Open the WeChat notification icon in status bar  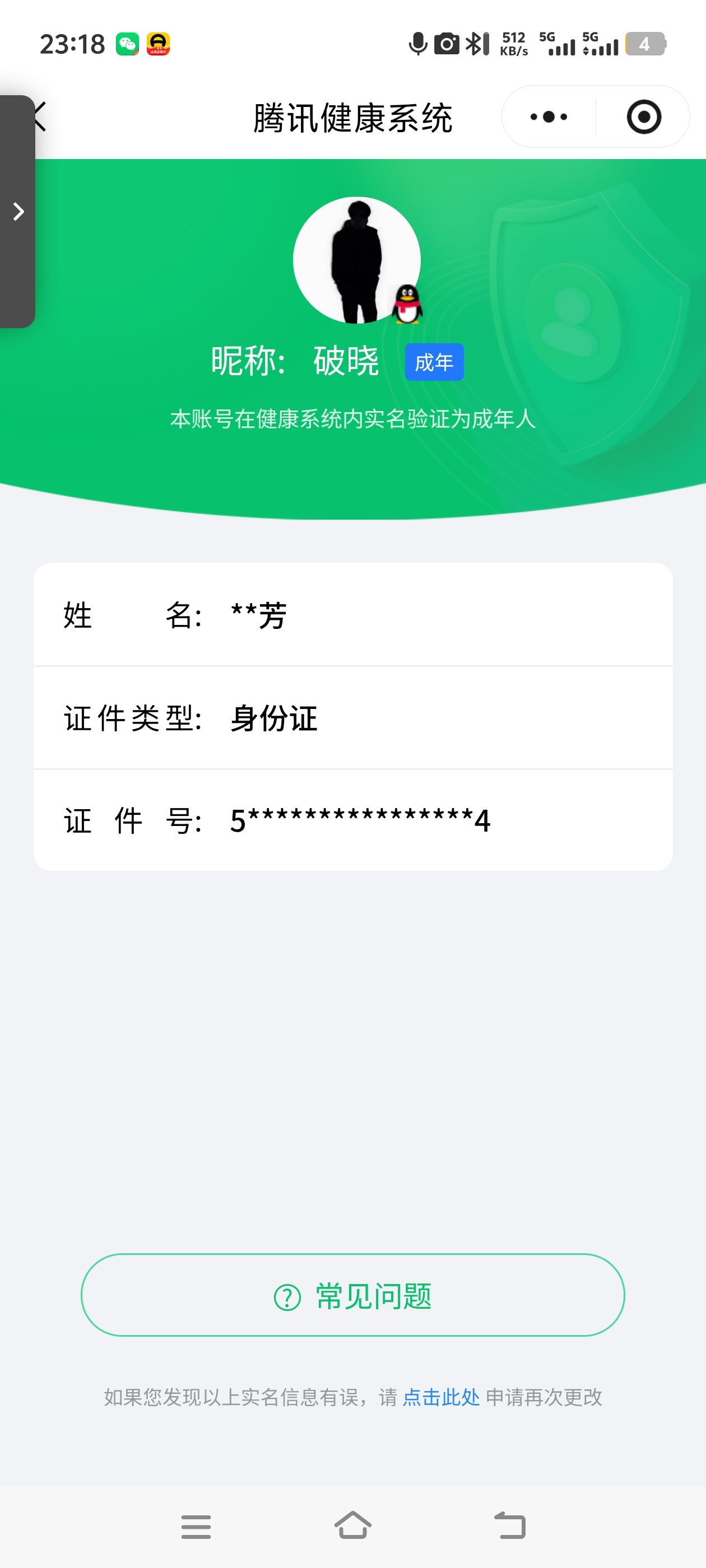point(126,43)
